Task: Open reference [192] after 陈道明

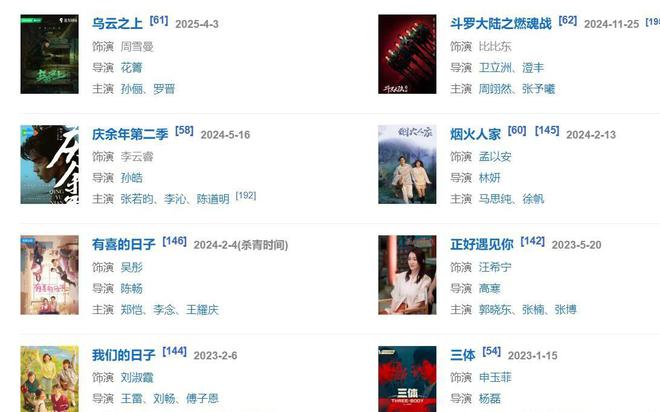Action: [246, 196]
